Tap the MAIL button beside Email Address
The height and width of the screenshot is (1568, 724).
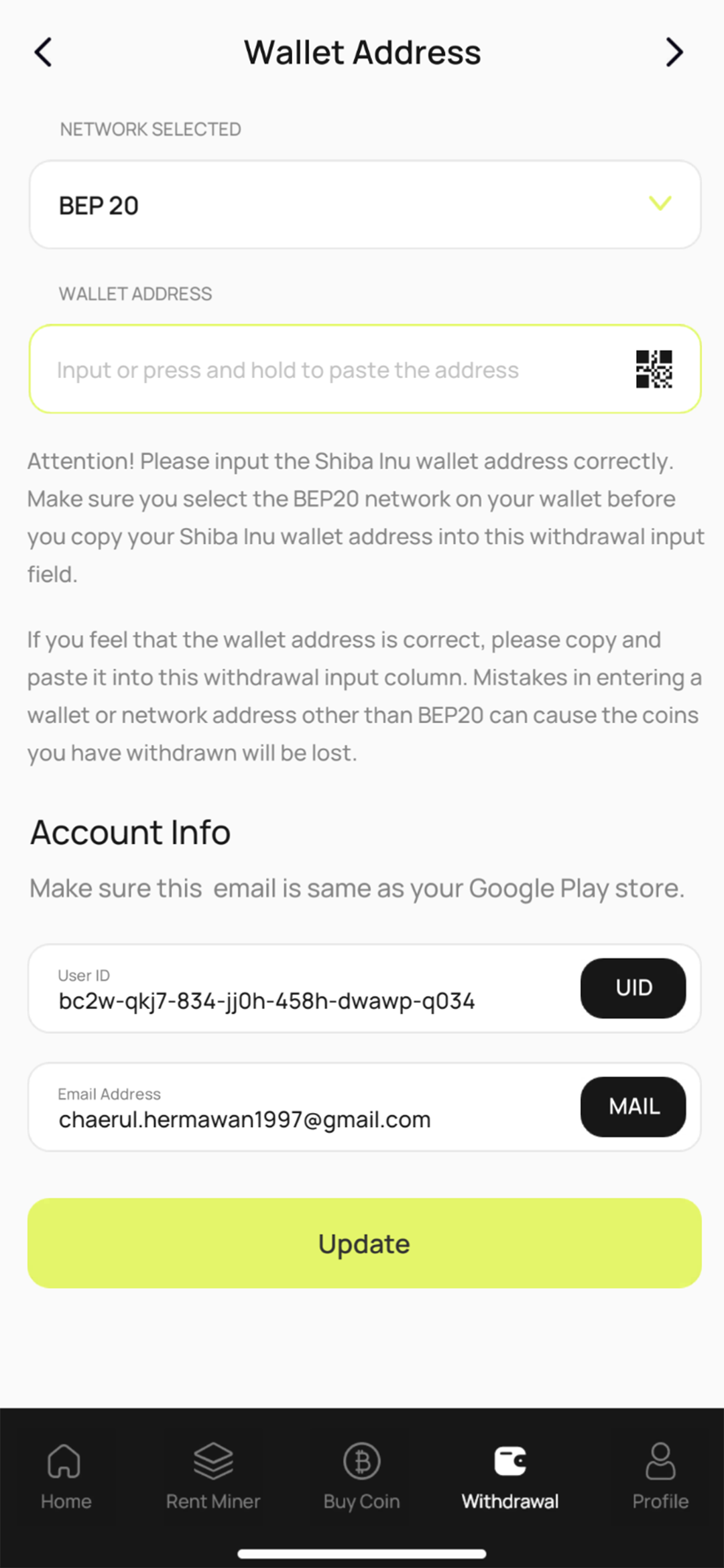[633, 1106]
